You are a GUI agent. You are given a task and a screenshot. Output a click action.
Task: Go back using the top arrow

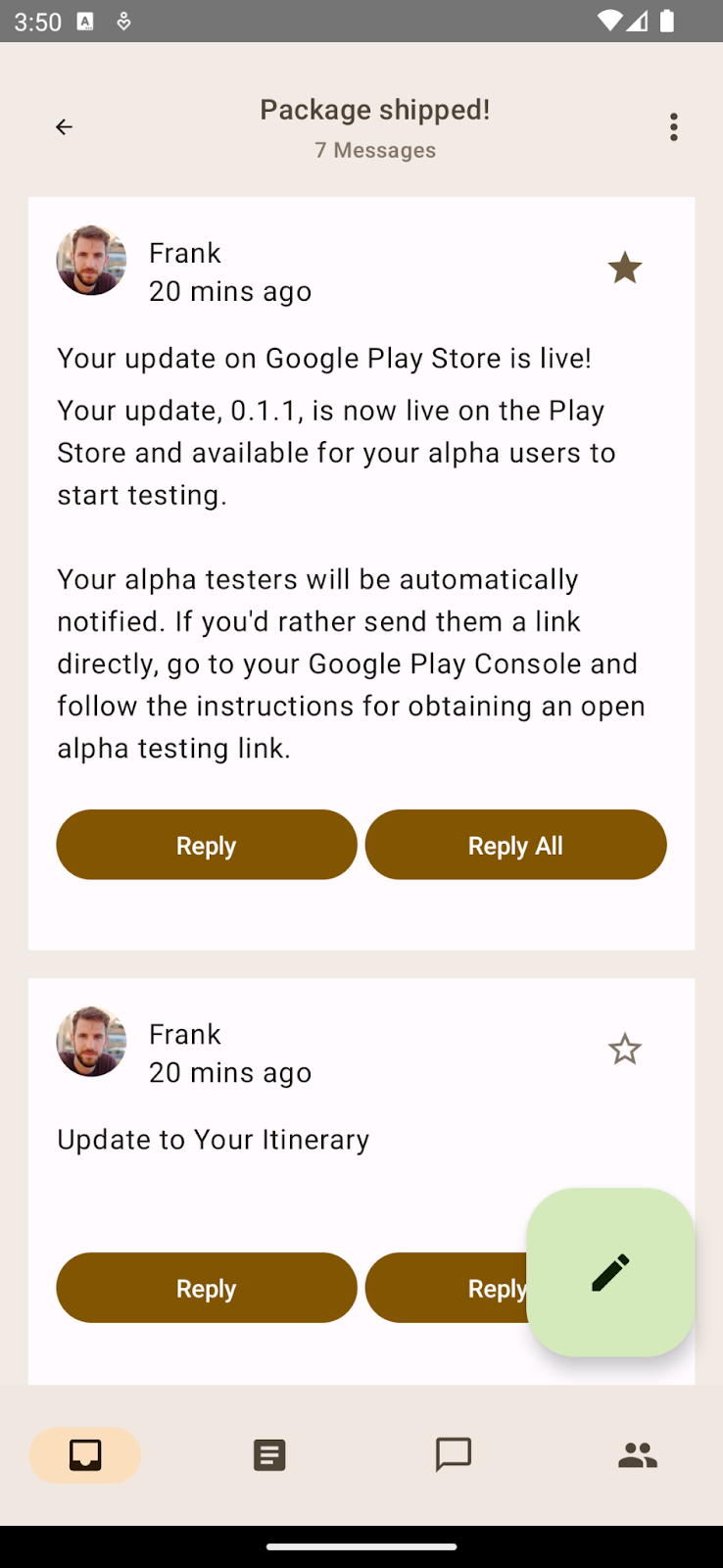(64, 127)
